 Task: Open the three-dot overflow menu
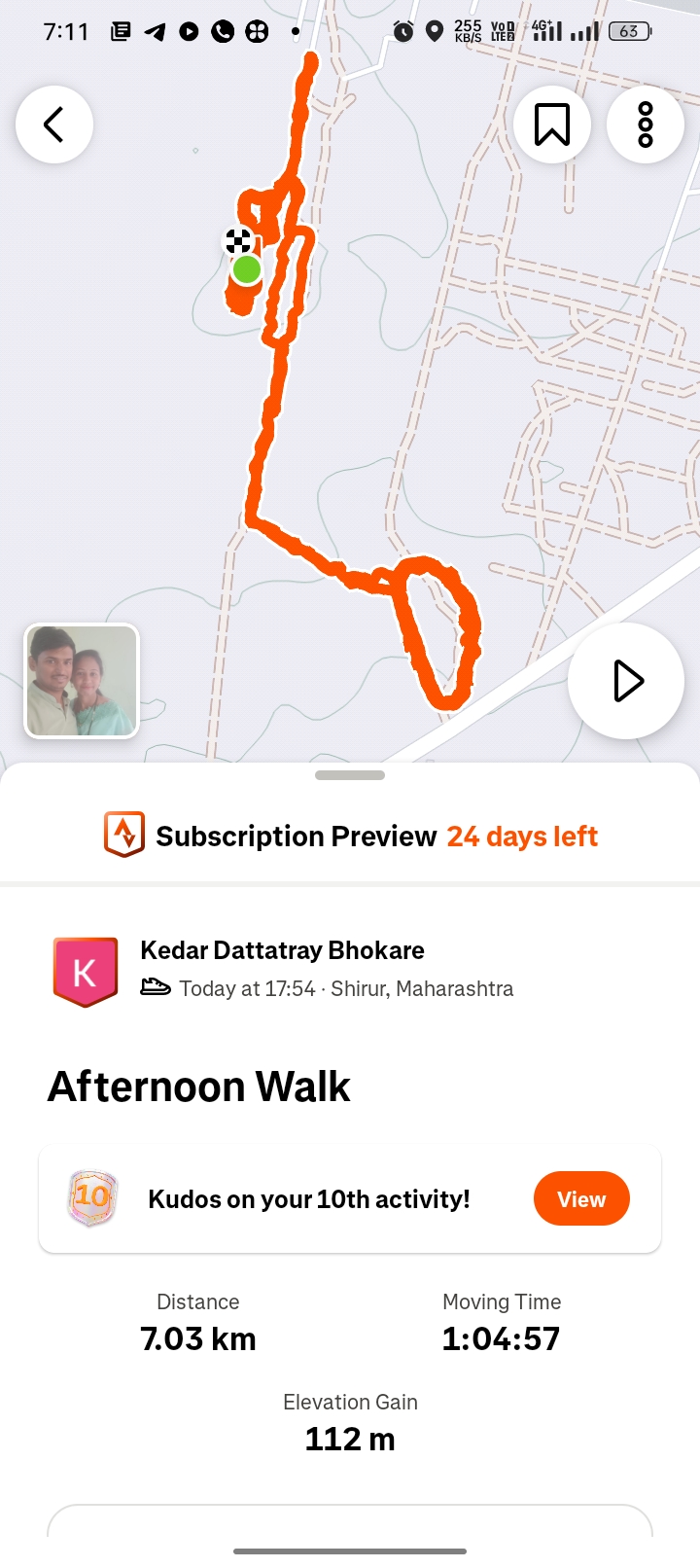646,125
